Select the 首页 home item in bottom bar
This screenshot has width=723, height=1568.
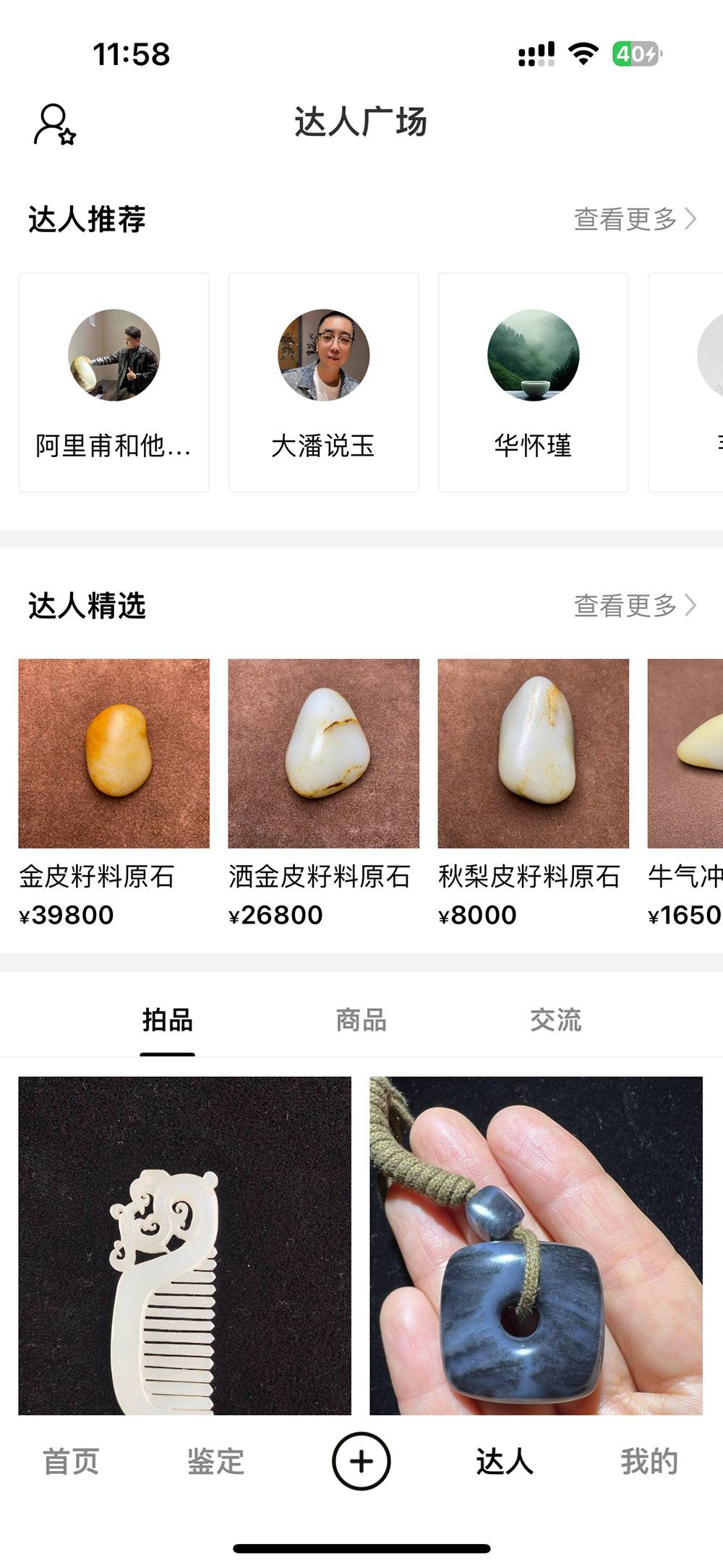(72, 1462)
